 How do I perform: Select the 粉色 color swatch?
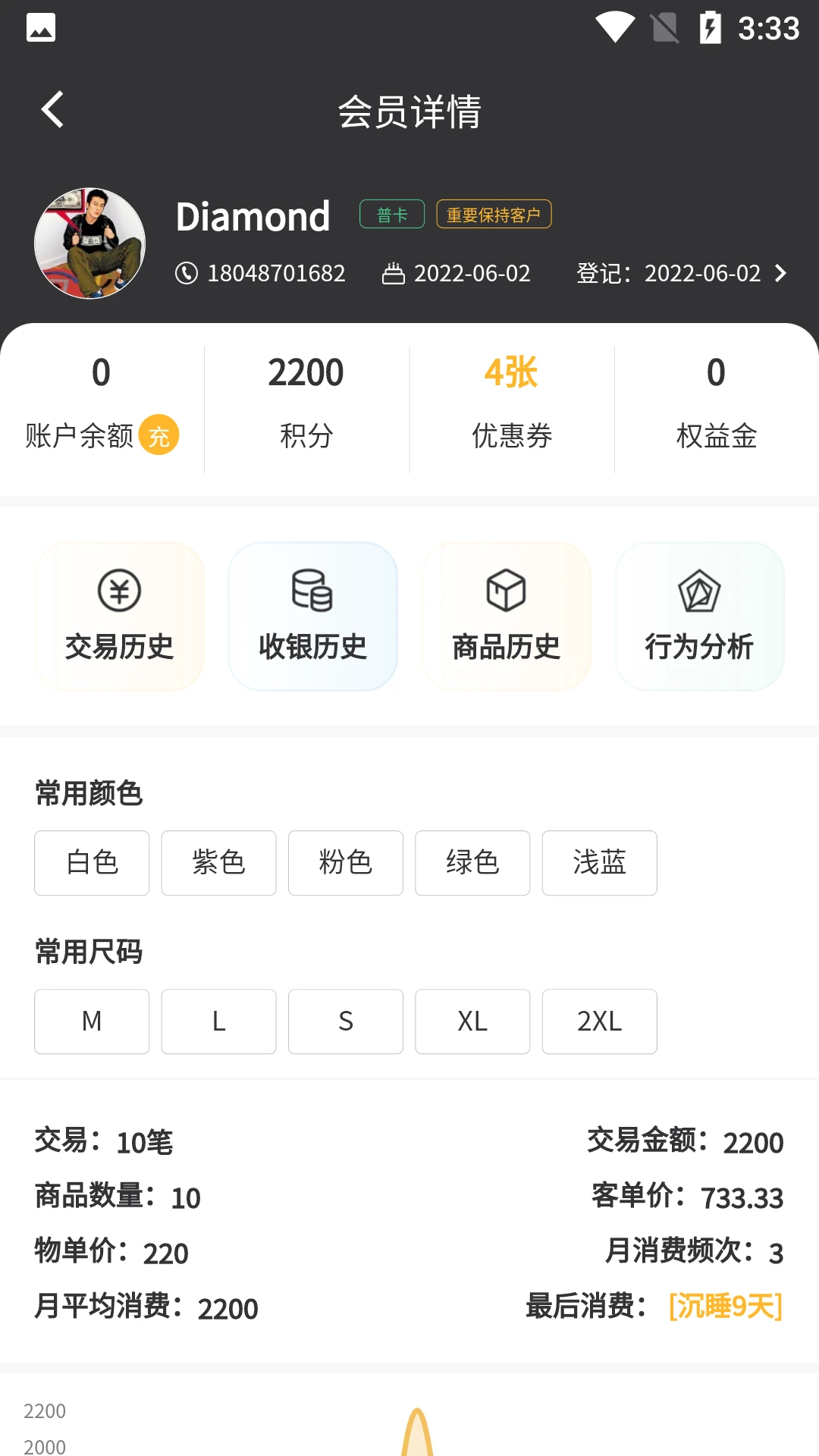tap(346, 862)
